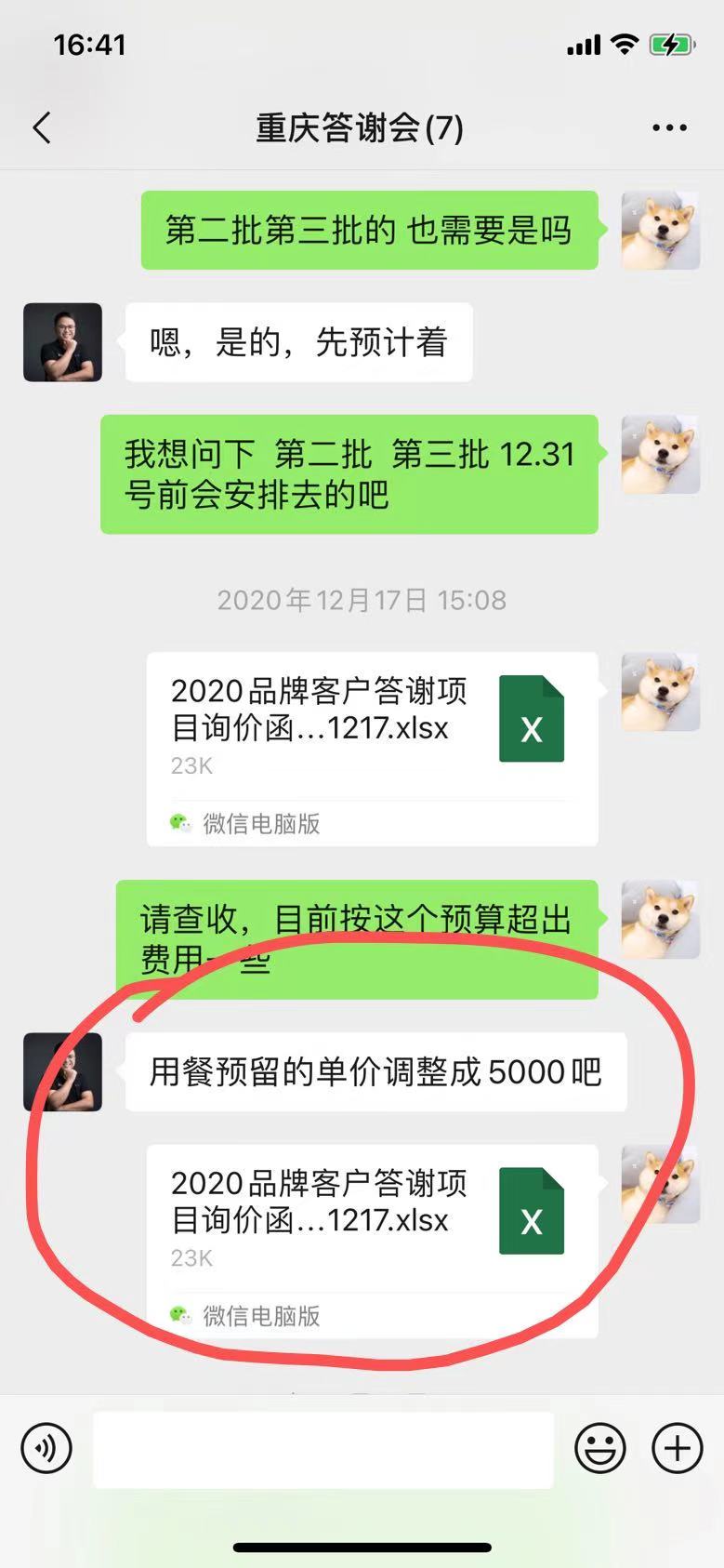Viewport: 724px width, 1568px height.
Task: View profile of sender of 嗯，是的，先预计着
Action: point(62,341)
